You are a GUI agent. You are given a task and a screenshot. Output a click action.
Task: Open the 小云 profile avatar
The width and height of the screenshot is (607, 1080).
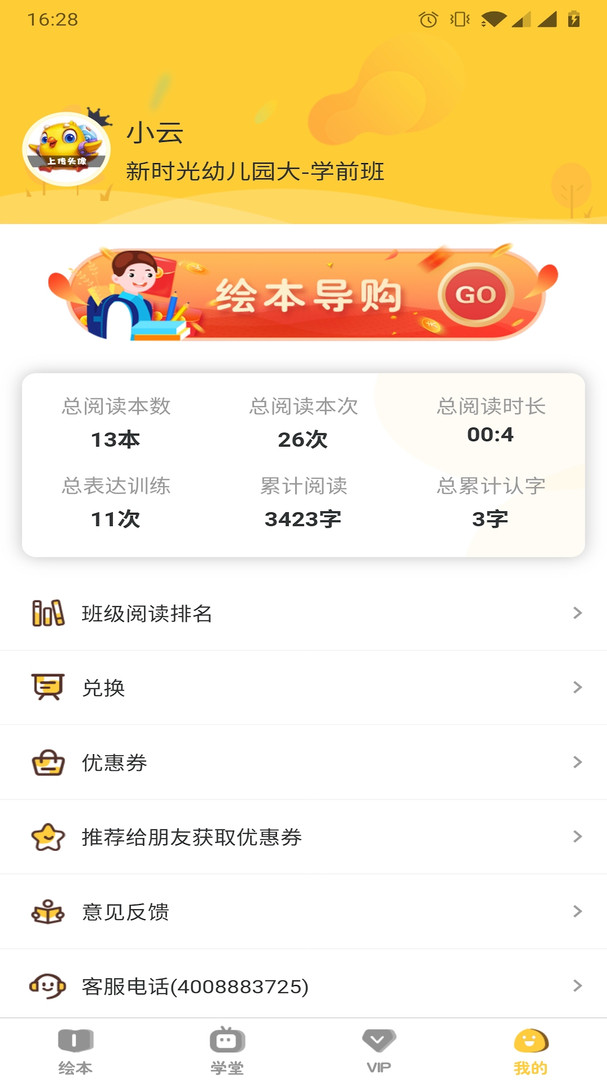pos(66,149)
